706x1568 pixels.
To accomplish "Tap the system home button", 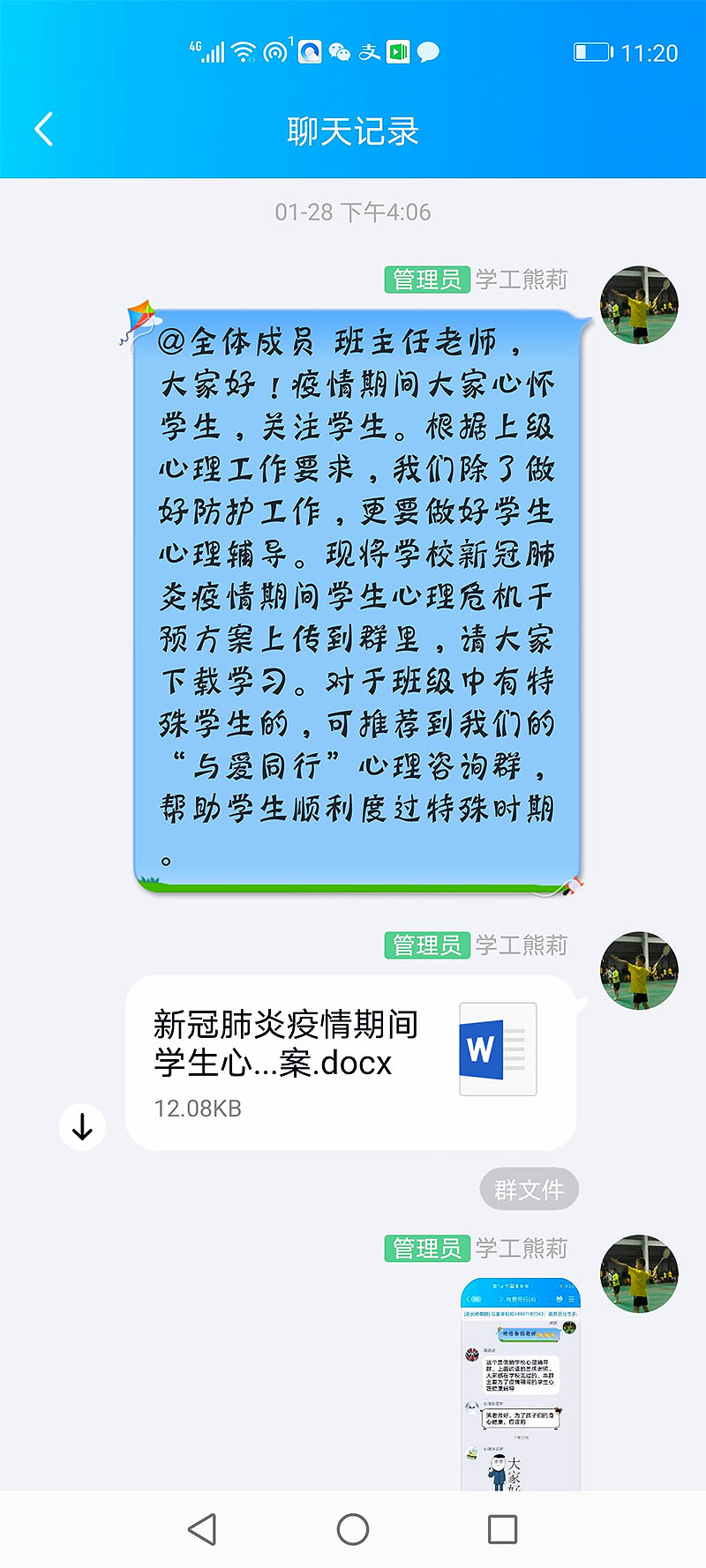I will tap(353, 1528).
